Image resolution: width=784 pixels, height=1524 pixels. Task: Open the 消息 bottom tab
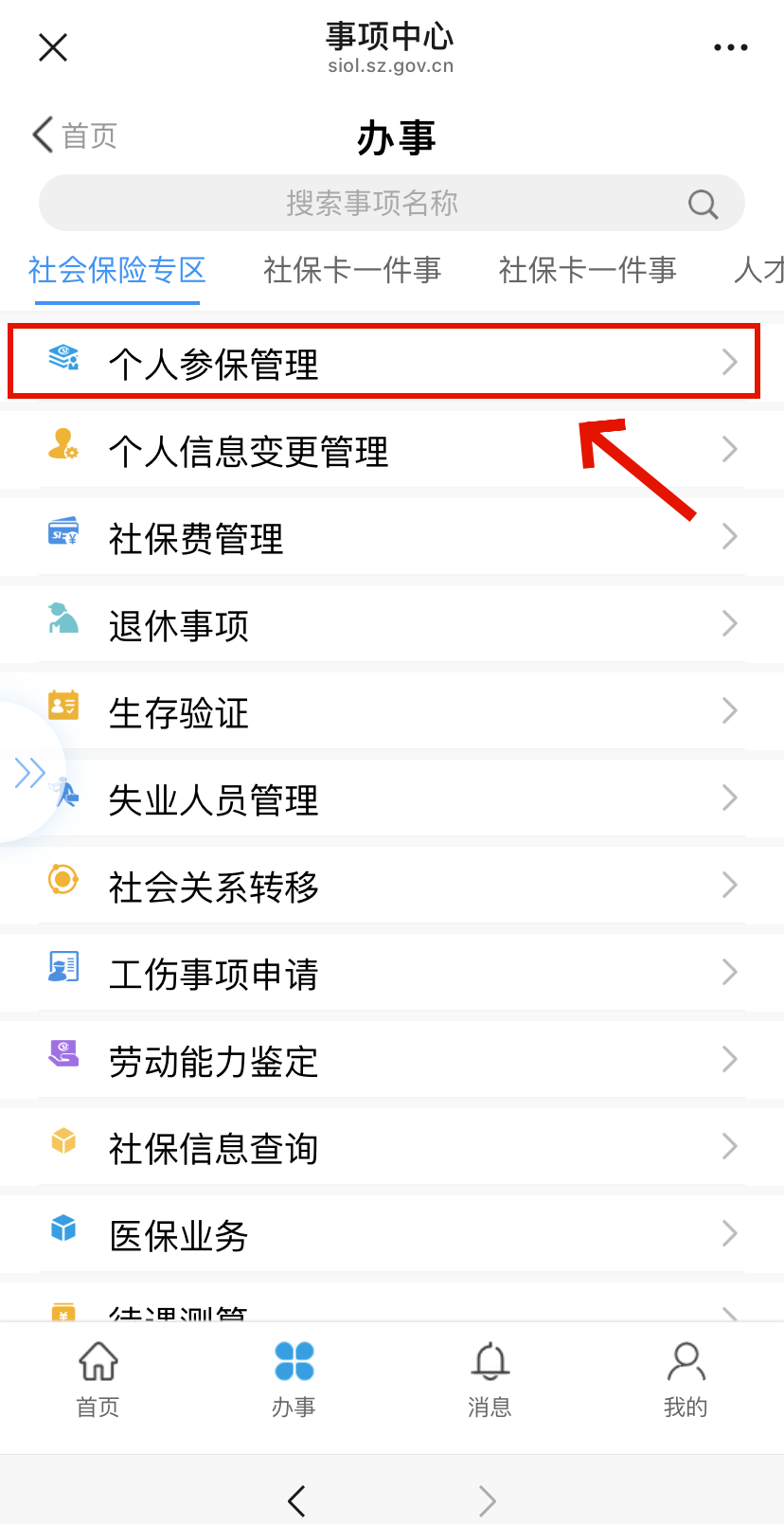(x=490, y=1378)
